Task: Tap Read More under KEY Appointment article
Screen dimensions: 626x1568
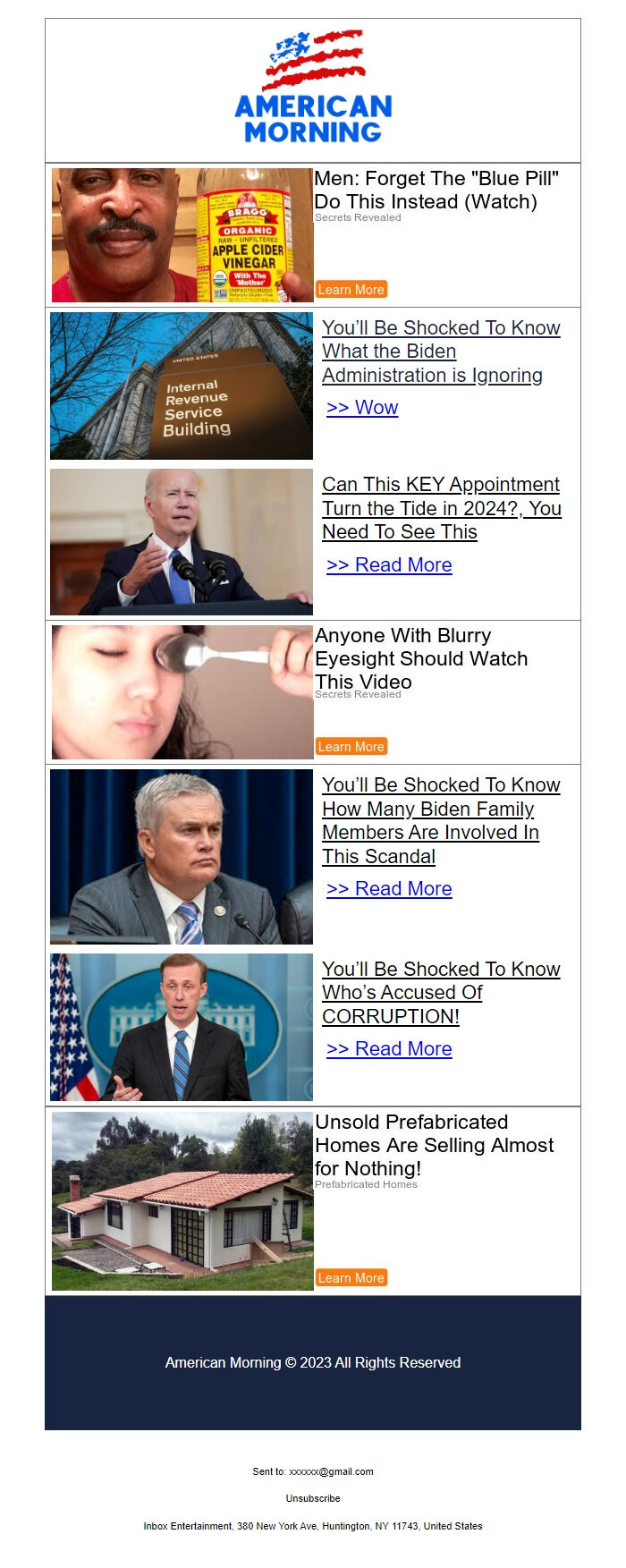Action: [389, 565]
